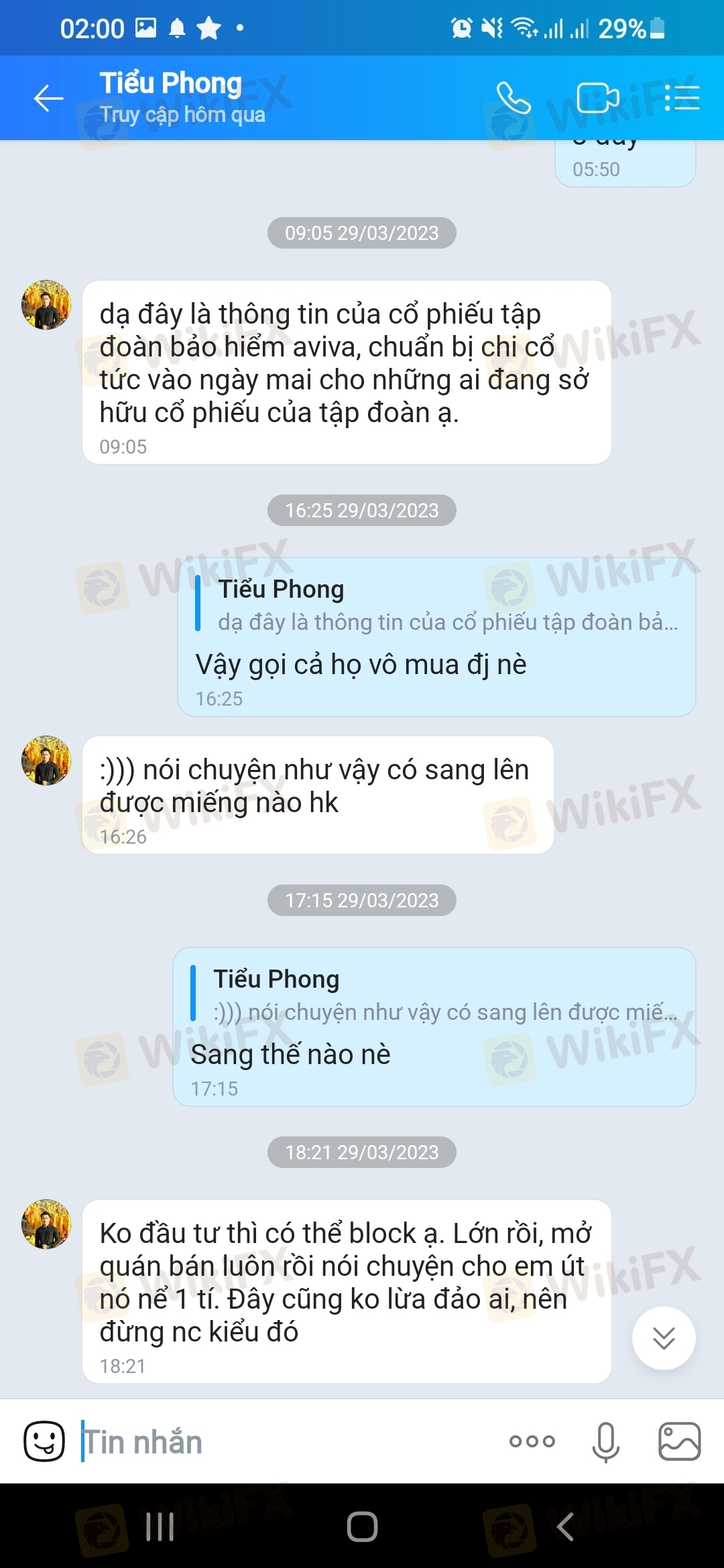Start a video call with Tiểu Phong
The height and width of the screenshot is (1568, 724).
pyautogui.click(x=598, y=99)
